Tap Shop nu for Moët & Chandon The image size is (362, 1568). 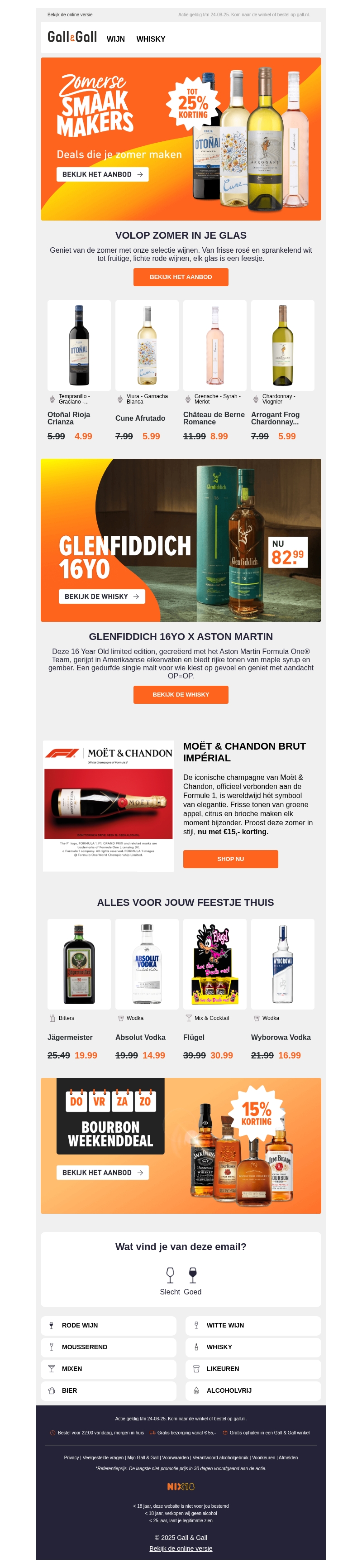point(230,859)
